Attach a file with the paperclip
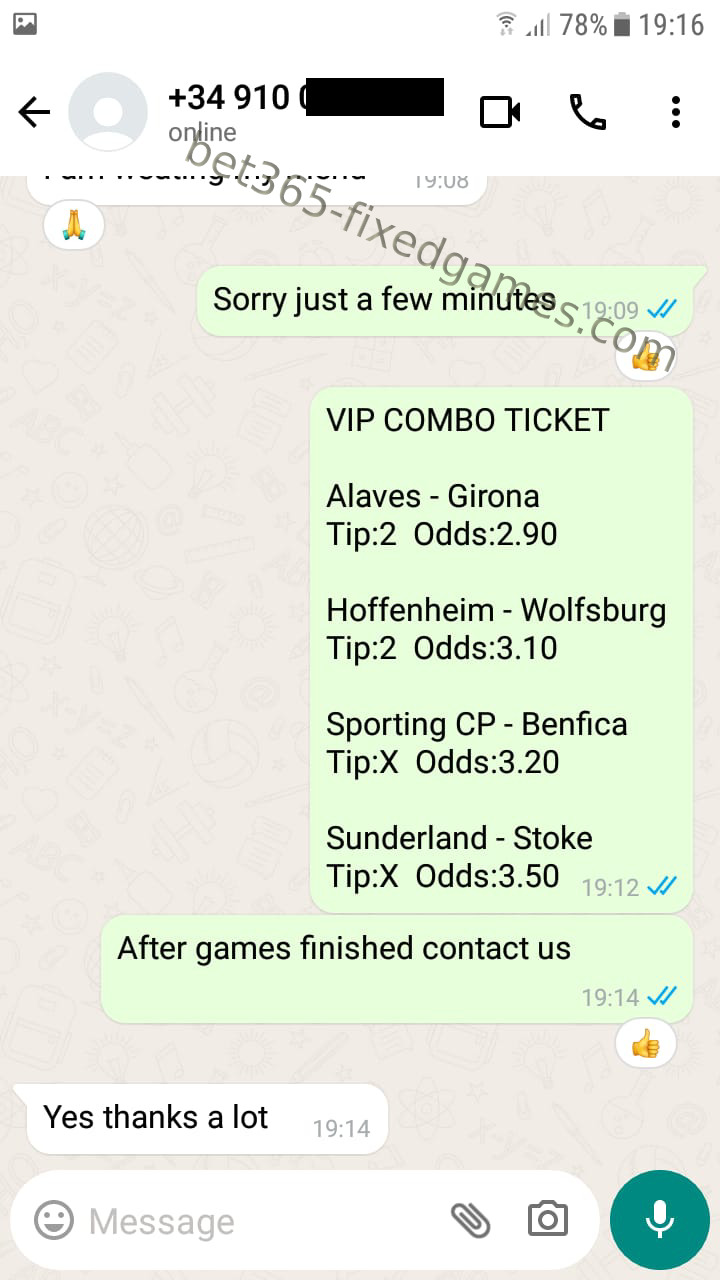Viewport: 720px width, 1280px height. point(470,1219)
